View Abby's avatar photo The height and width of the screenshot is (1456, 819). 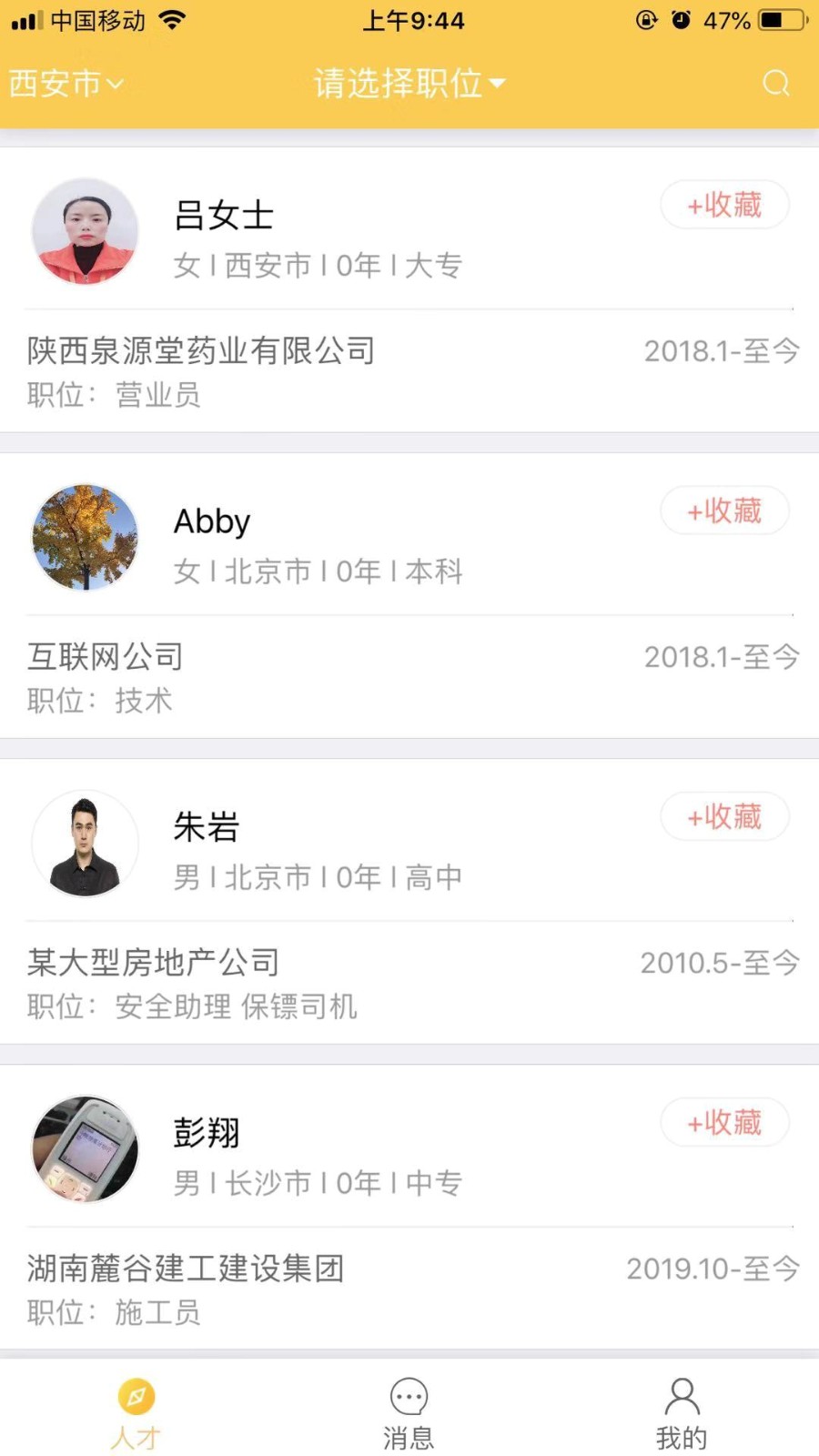pos(85,537)
